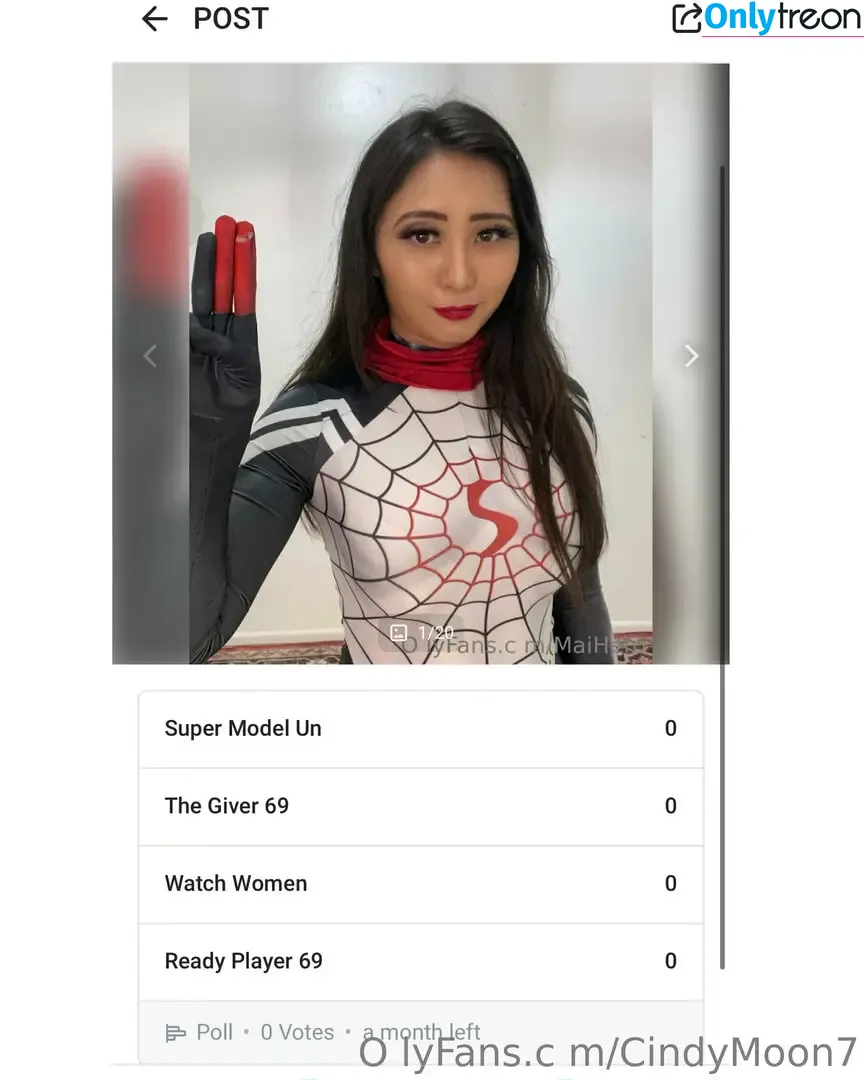Go back from the Post screen

[x=155, y=19]
